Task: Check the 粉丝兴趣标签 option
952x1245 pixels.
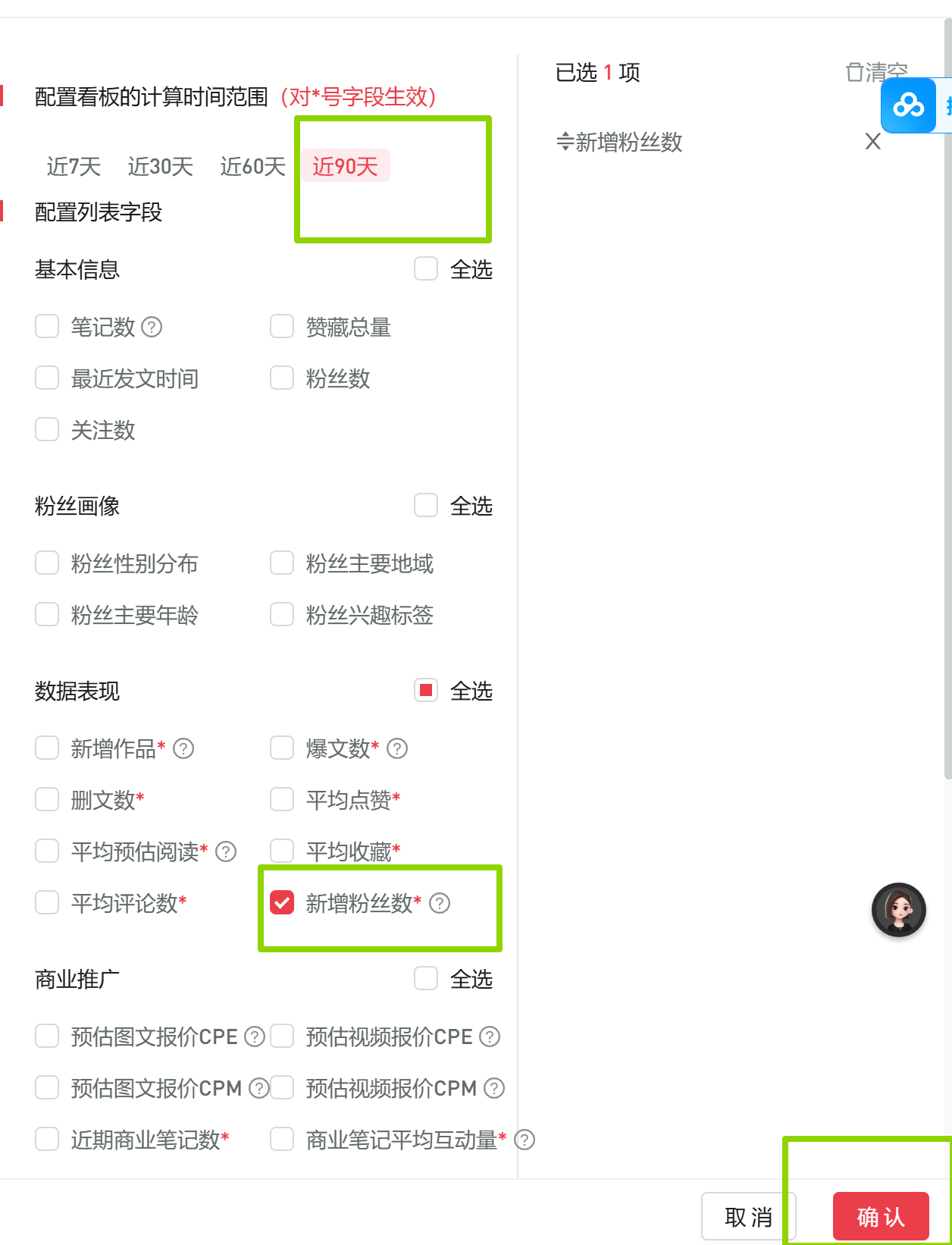Action: pyautogui.click(x=282, y=615)
